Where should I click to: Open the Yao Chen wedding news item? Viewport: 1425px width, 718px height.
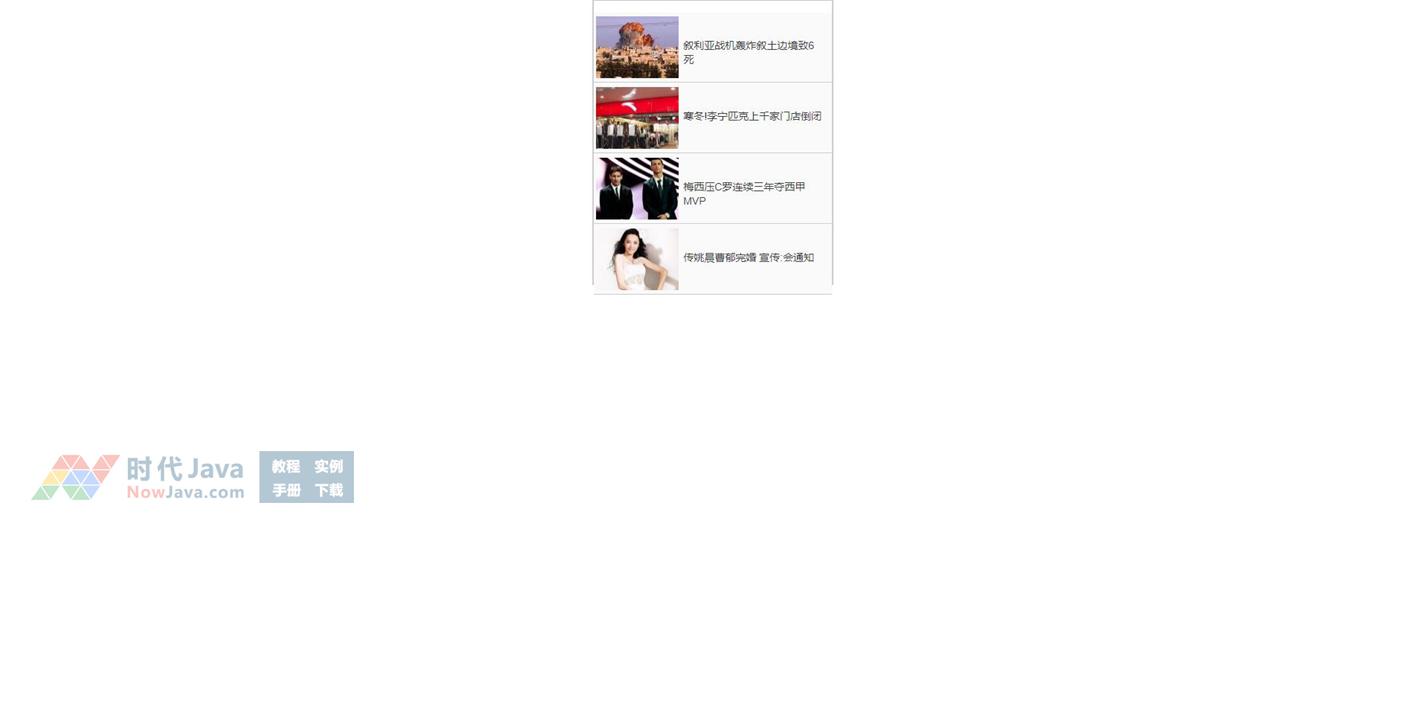pos(748,258)
